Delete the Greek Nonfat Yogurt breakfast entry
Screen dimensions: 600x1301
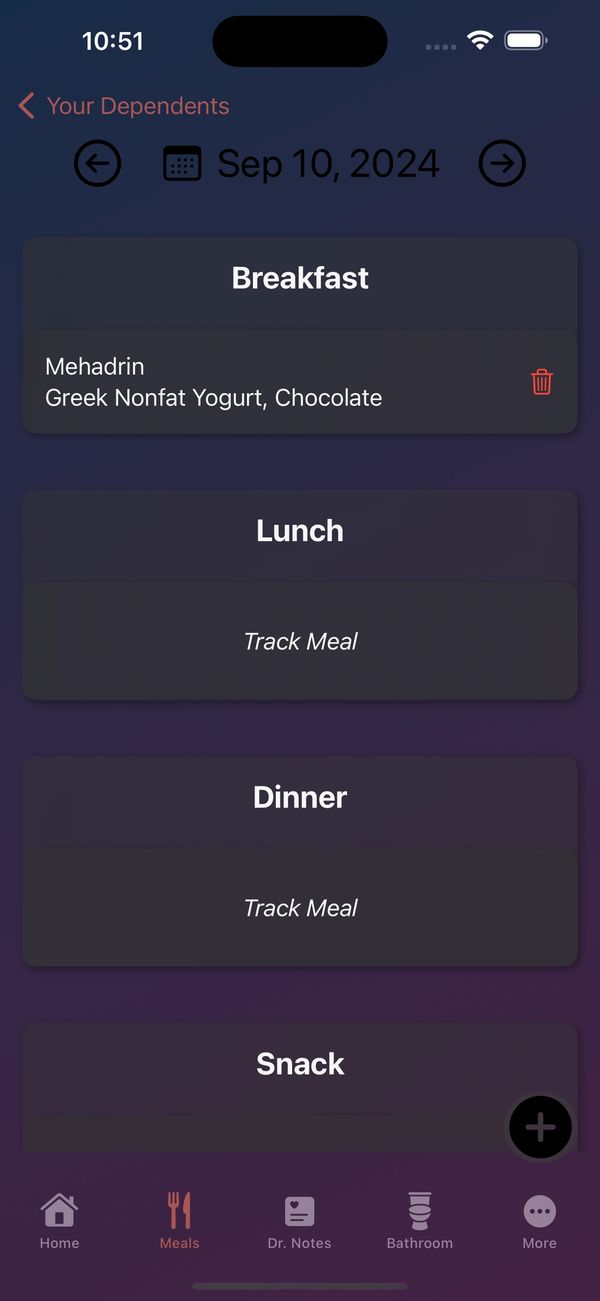click(542, 382)
